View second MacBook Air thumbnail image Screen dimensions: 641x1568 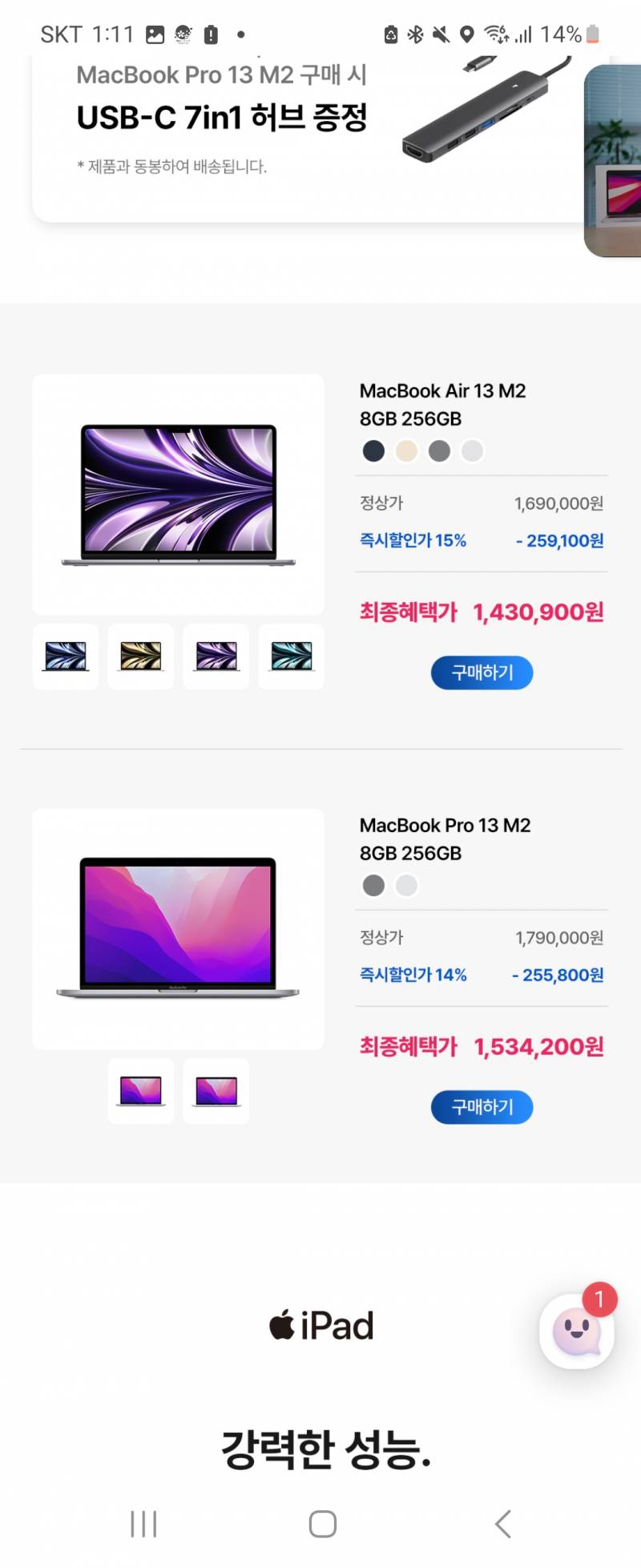point(141,657)
